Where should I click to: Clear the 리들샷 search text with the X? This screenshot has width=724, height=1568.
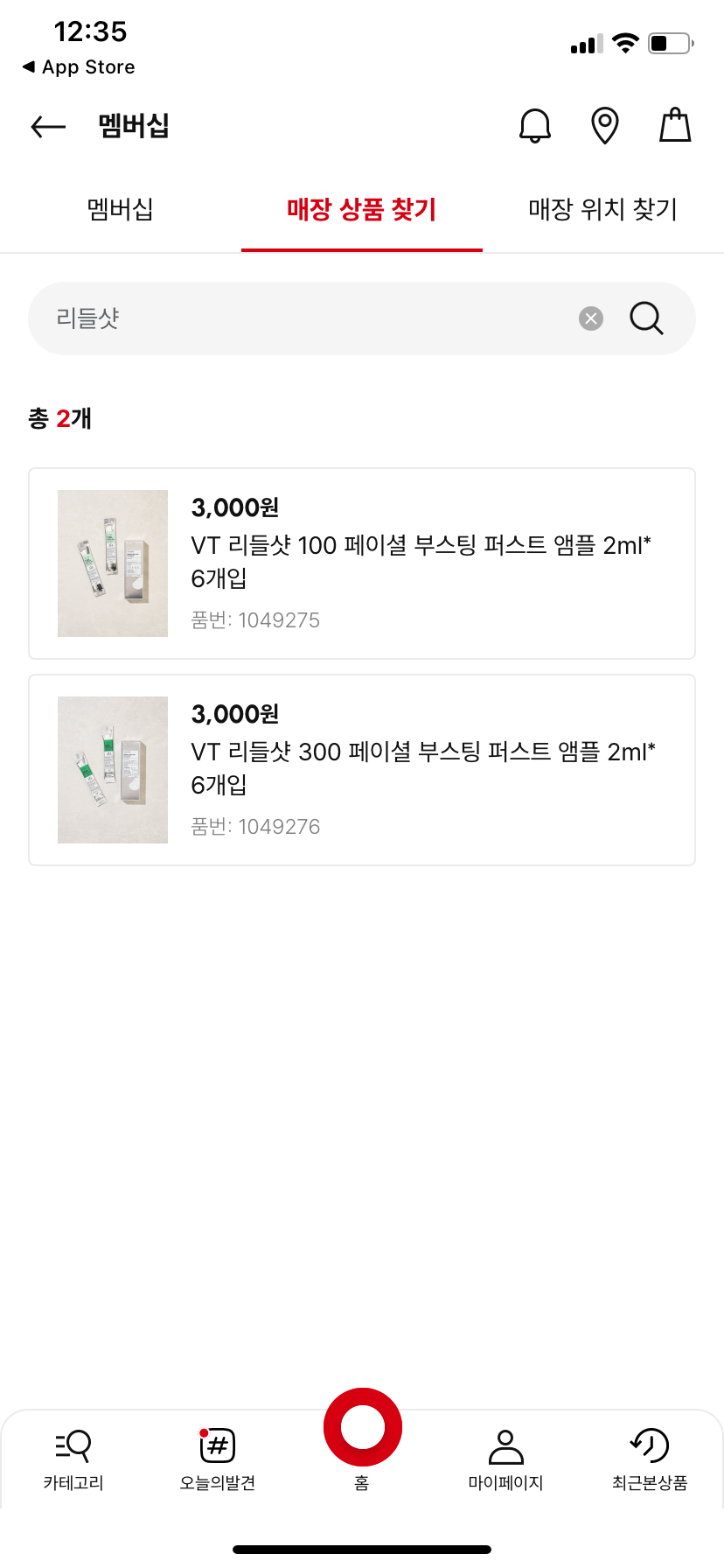[x=590, y=318]
